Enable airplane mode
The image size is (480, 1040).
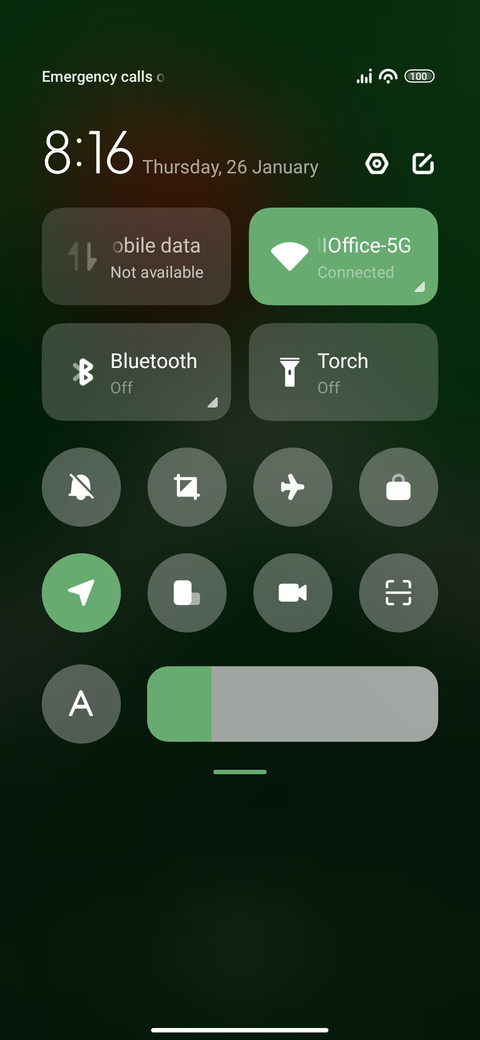[293, 488]
